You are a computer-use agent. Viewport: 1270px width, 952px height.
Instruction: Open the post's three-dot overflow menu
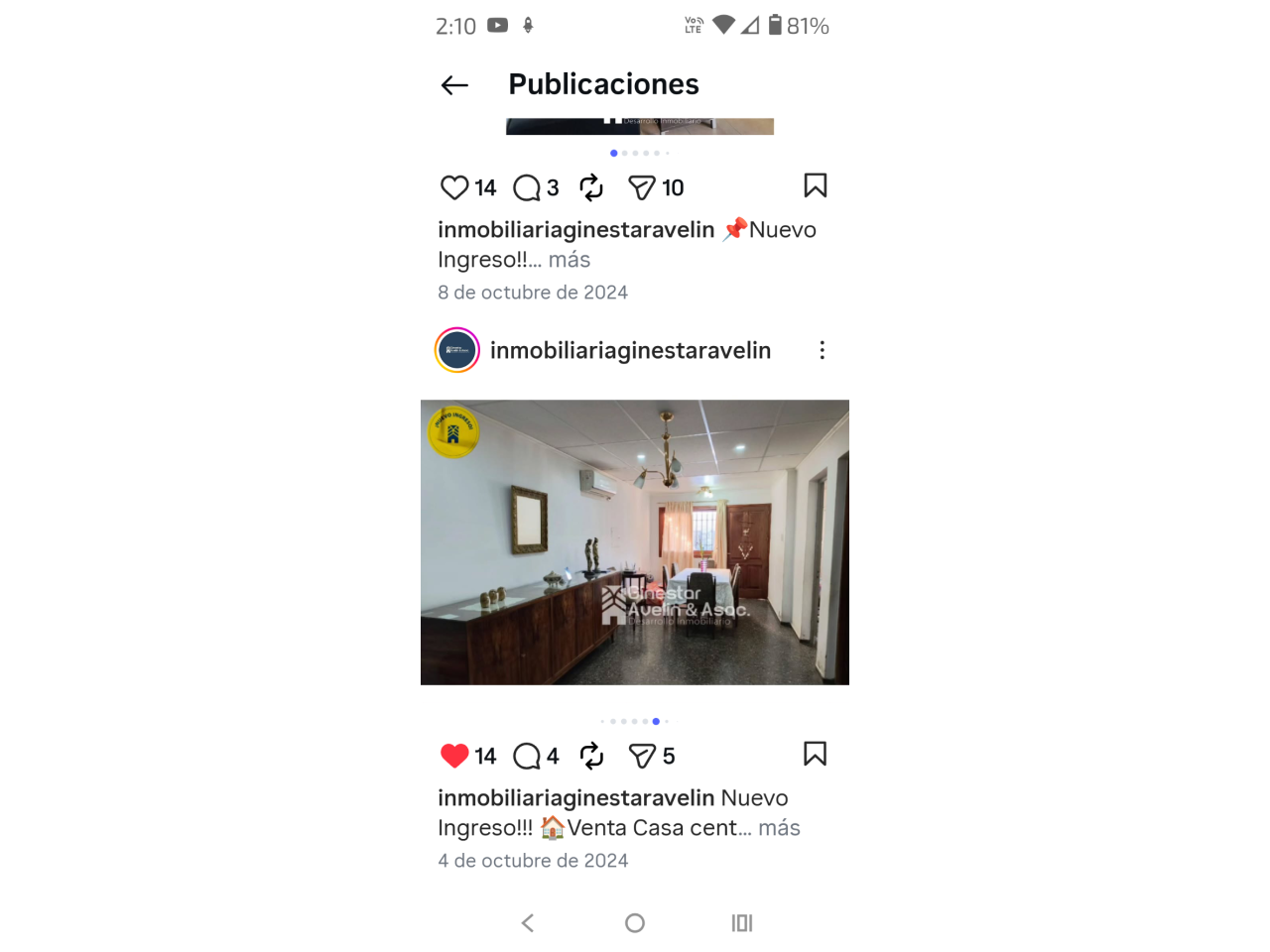(x=822, y=350)
